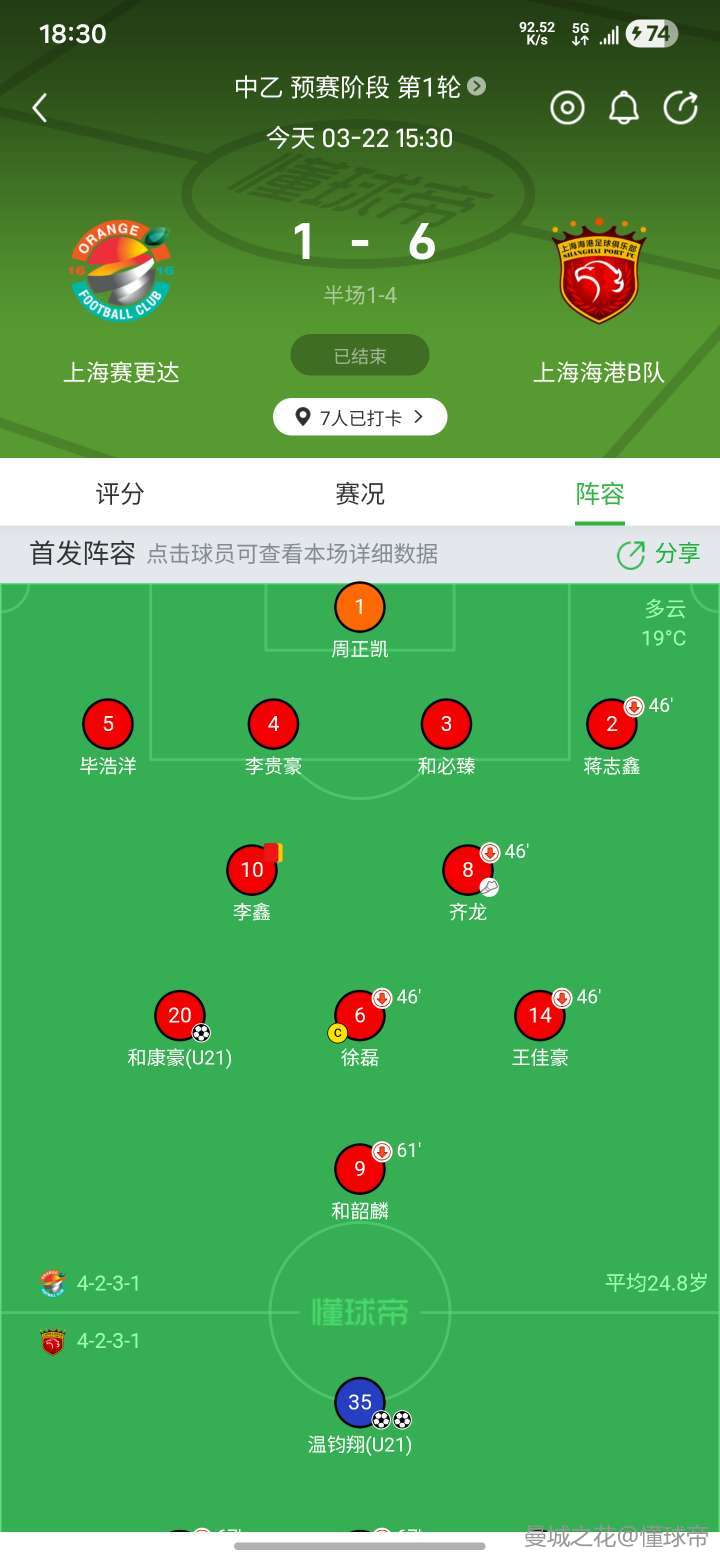View 温钧翔(U21) number 35 stats

pos(360,1403)
